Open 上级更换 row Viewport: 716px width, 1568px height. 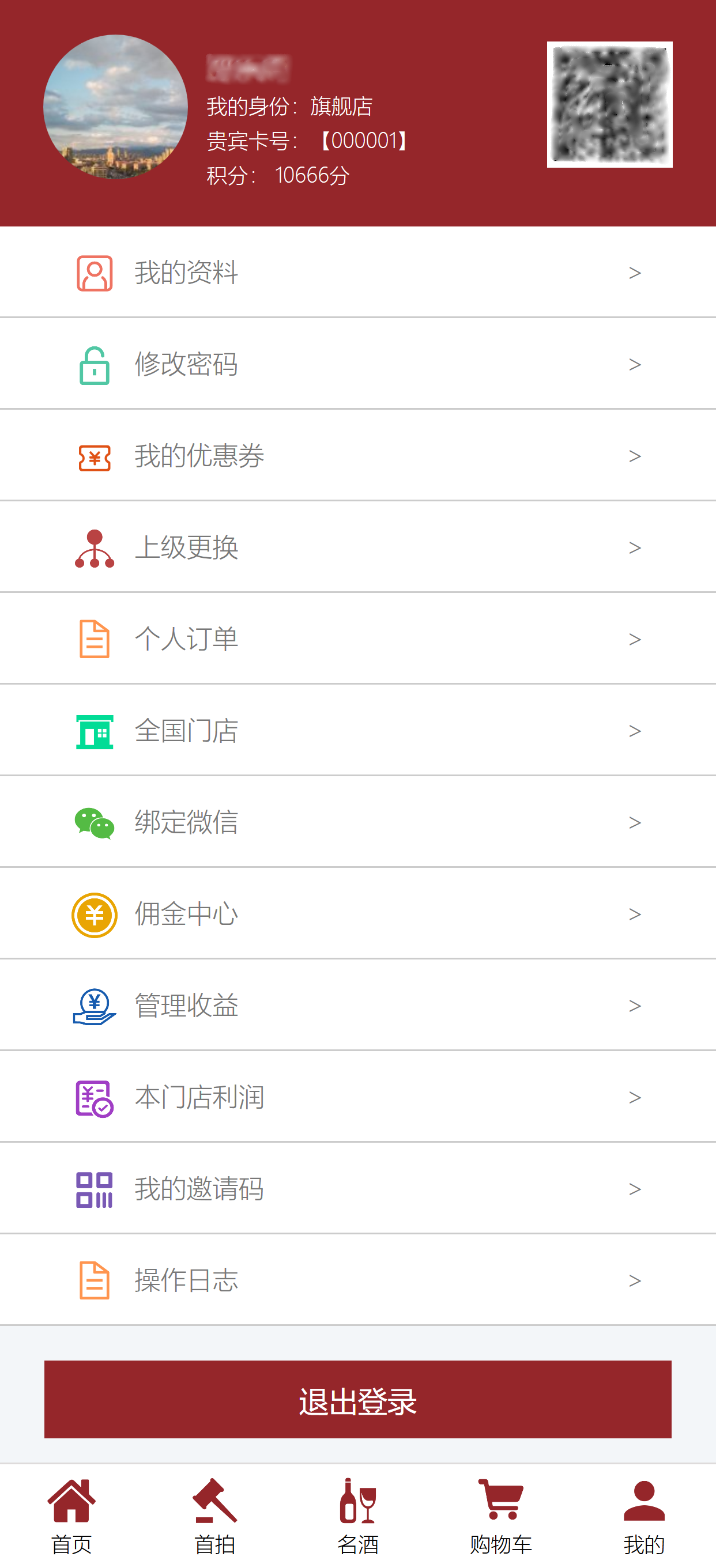358,547
